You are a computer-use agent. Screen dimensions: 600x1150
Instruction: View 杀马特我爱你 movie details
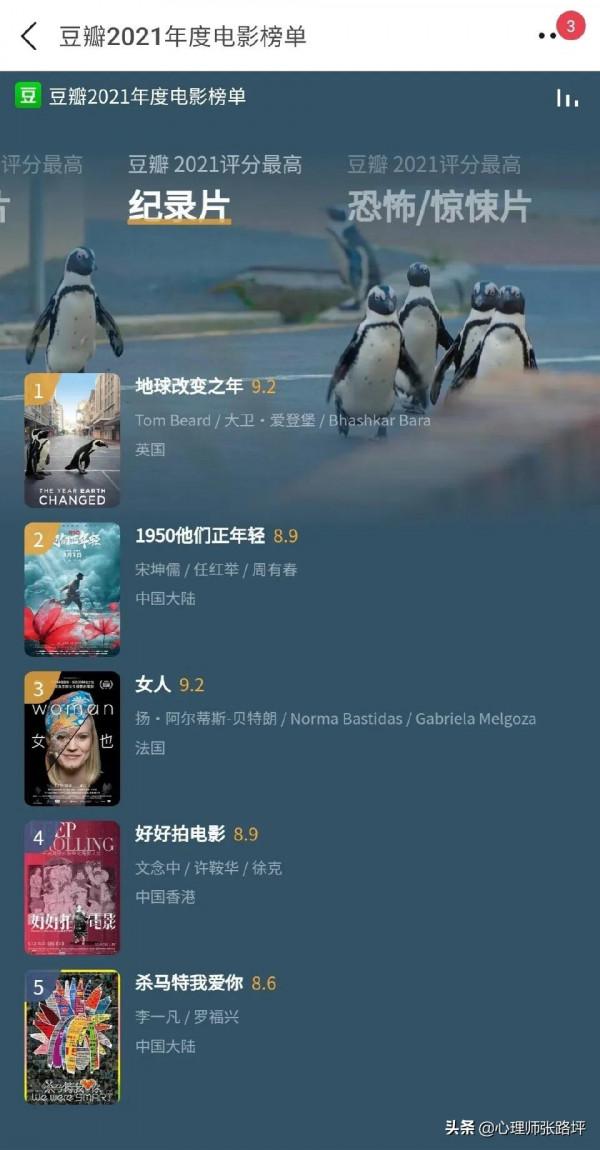pyautogui.click(x=189, y=983)
